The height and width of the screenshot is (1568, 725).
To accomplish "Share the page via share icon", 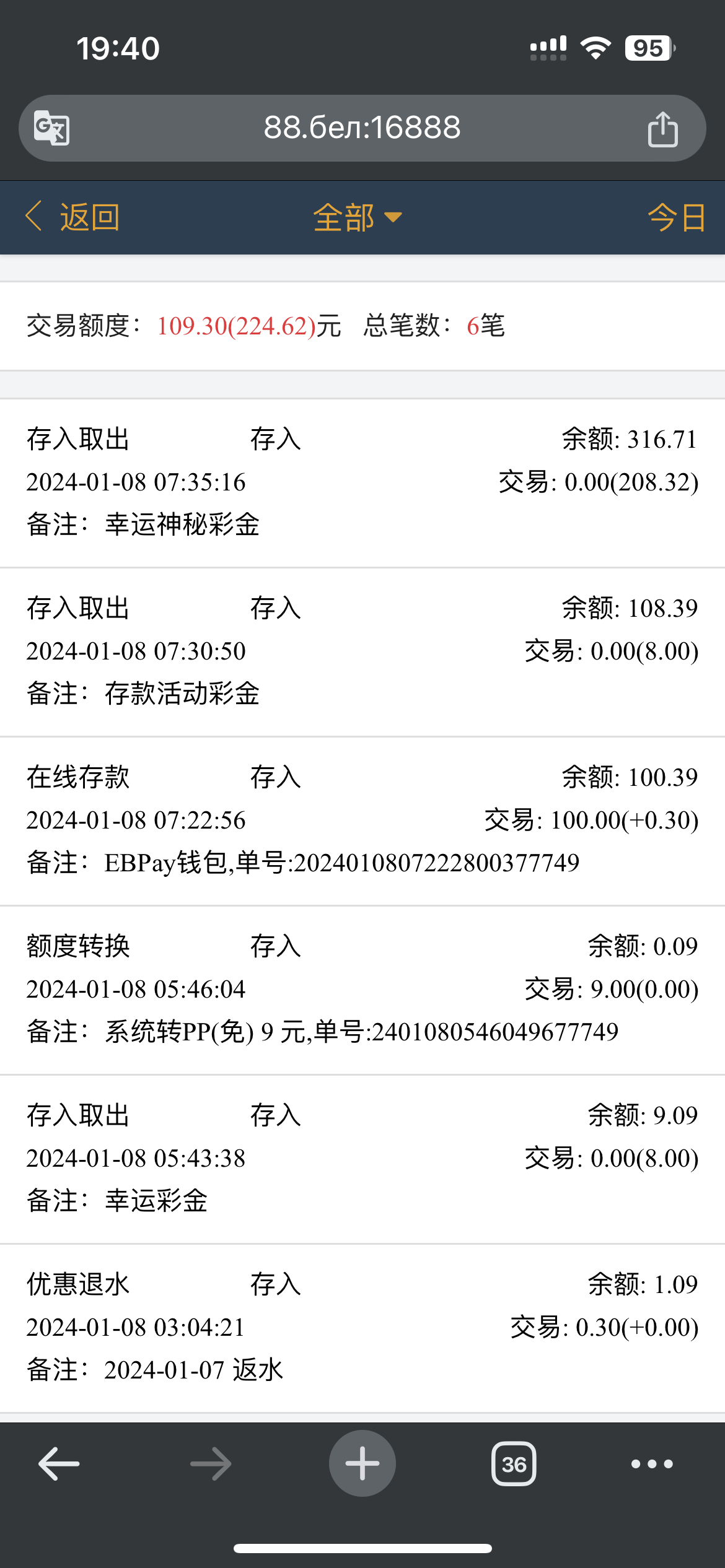I will [662, 129].
